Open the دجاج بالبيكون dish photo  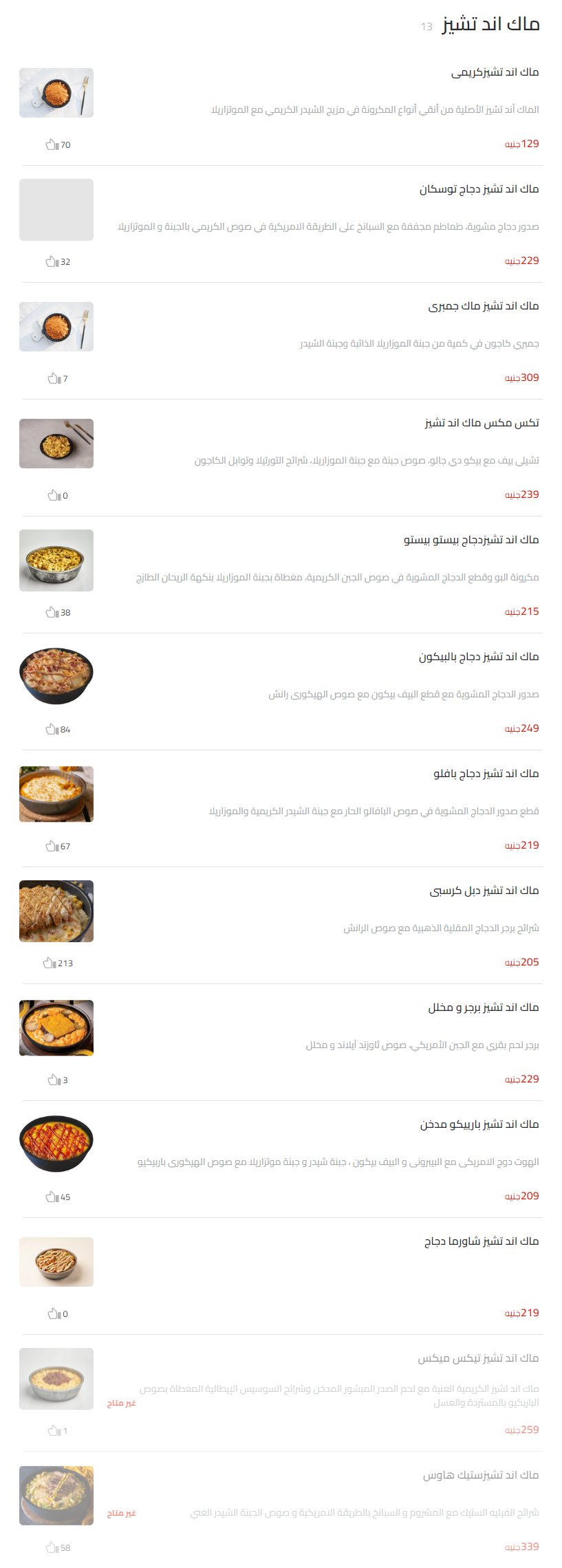pos(56,675)
